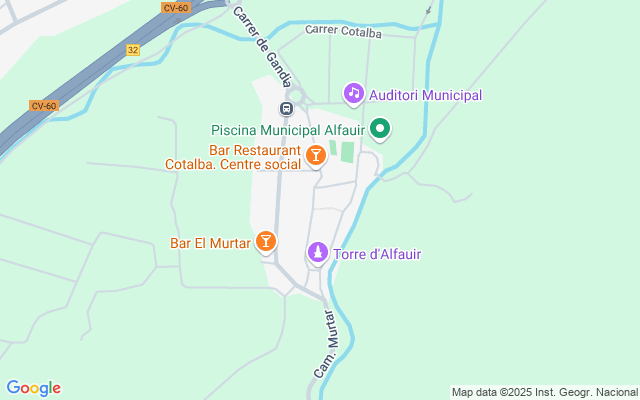This screenshot has width=640, height=400.
Task: Select the Bar El Murtar pin
Action: 265,241
